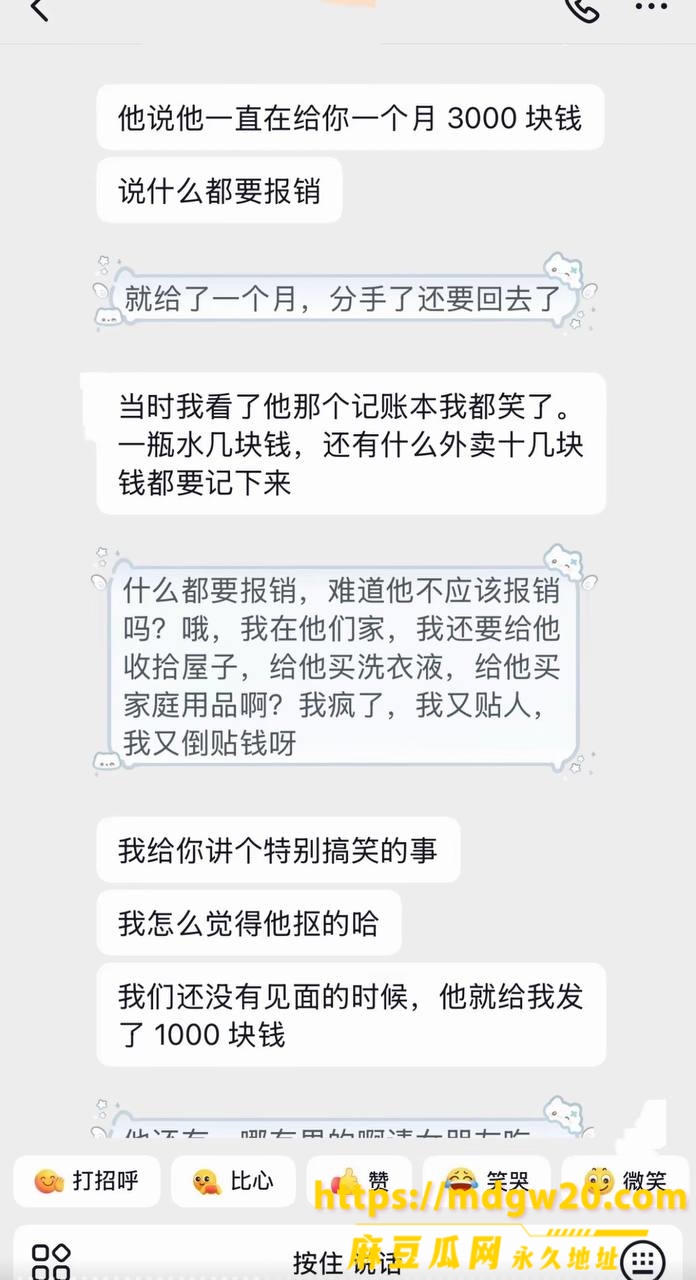Send the 比心 quick reaction

tap(233, 1181)
